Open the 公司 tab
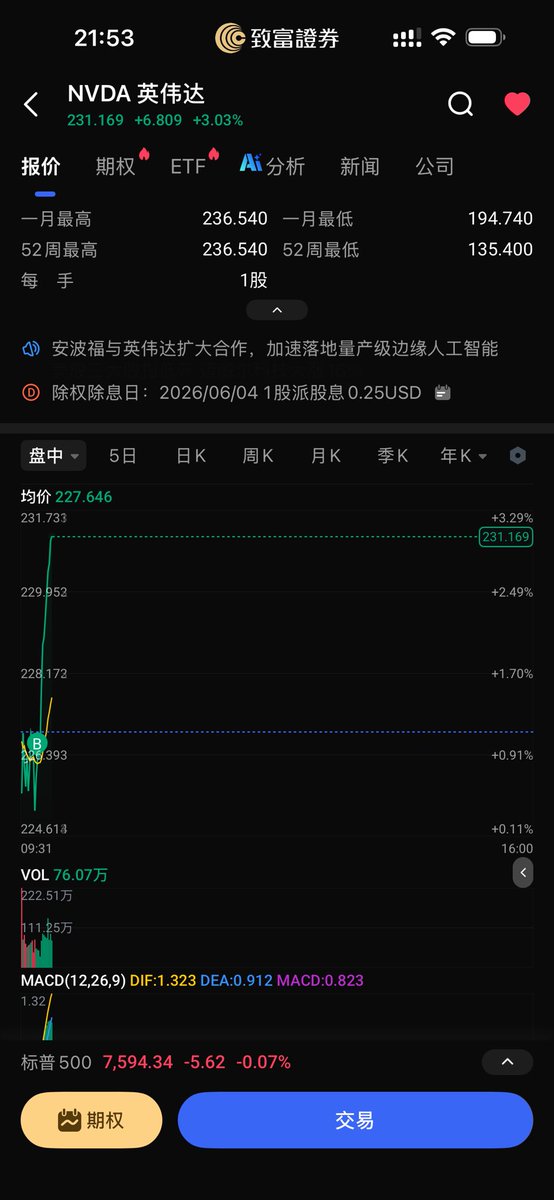Screen dimensions: 554x1200 click(435, 167)
